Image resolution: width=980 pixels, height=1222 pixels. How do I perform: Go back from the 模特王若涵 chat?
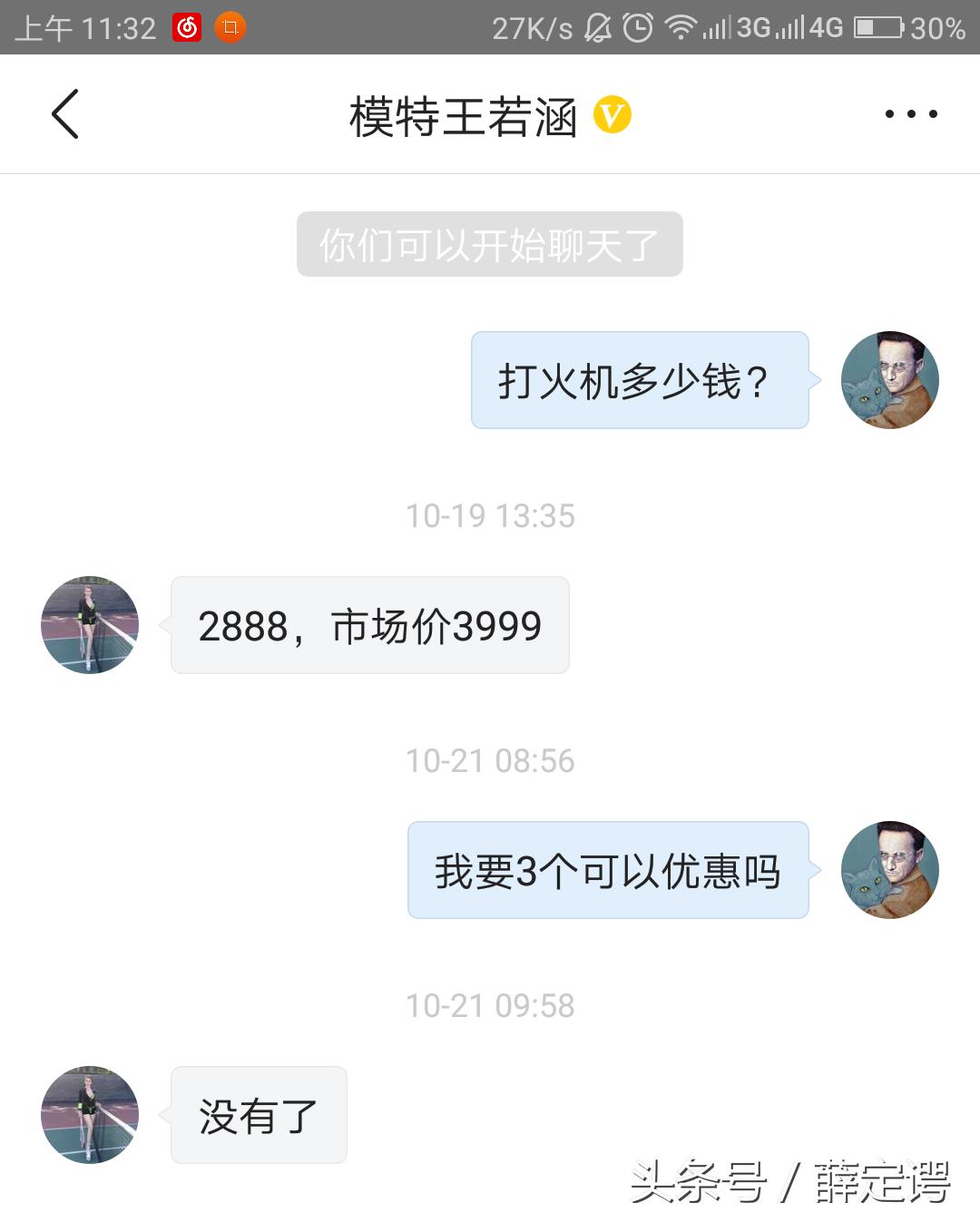click(x=65, y=114)
